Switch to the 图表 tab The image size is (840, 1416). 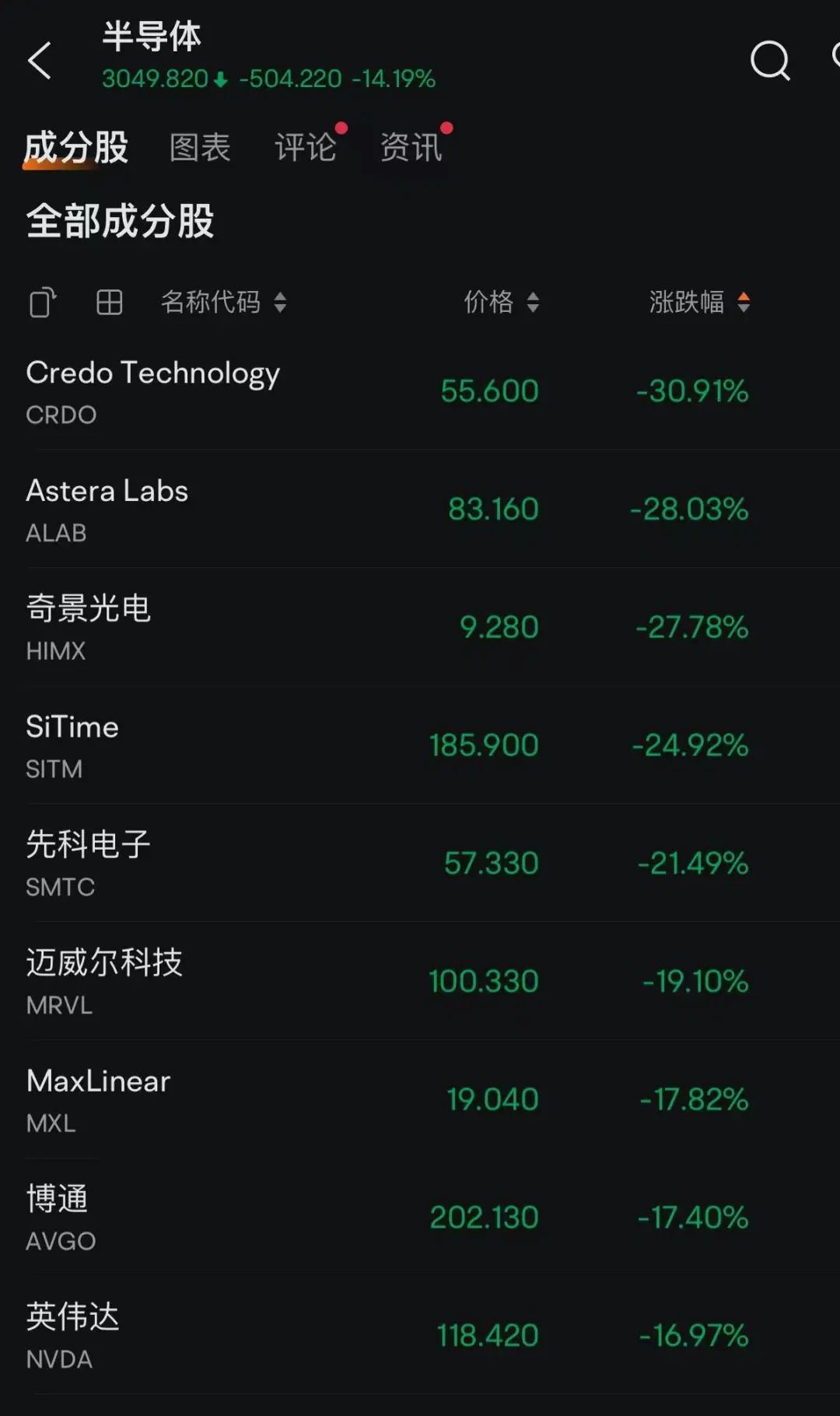(x=200, y=147)
